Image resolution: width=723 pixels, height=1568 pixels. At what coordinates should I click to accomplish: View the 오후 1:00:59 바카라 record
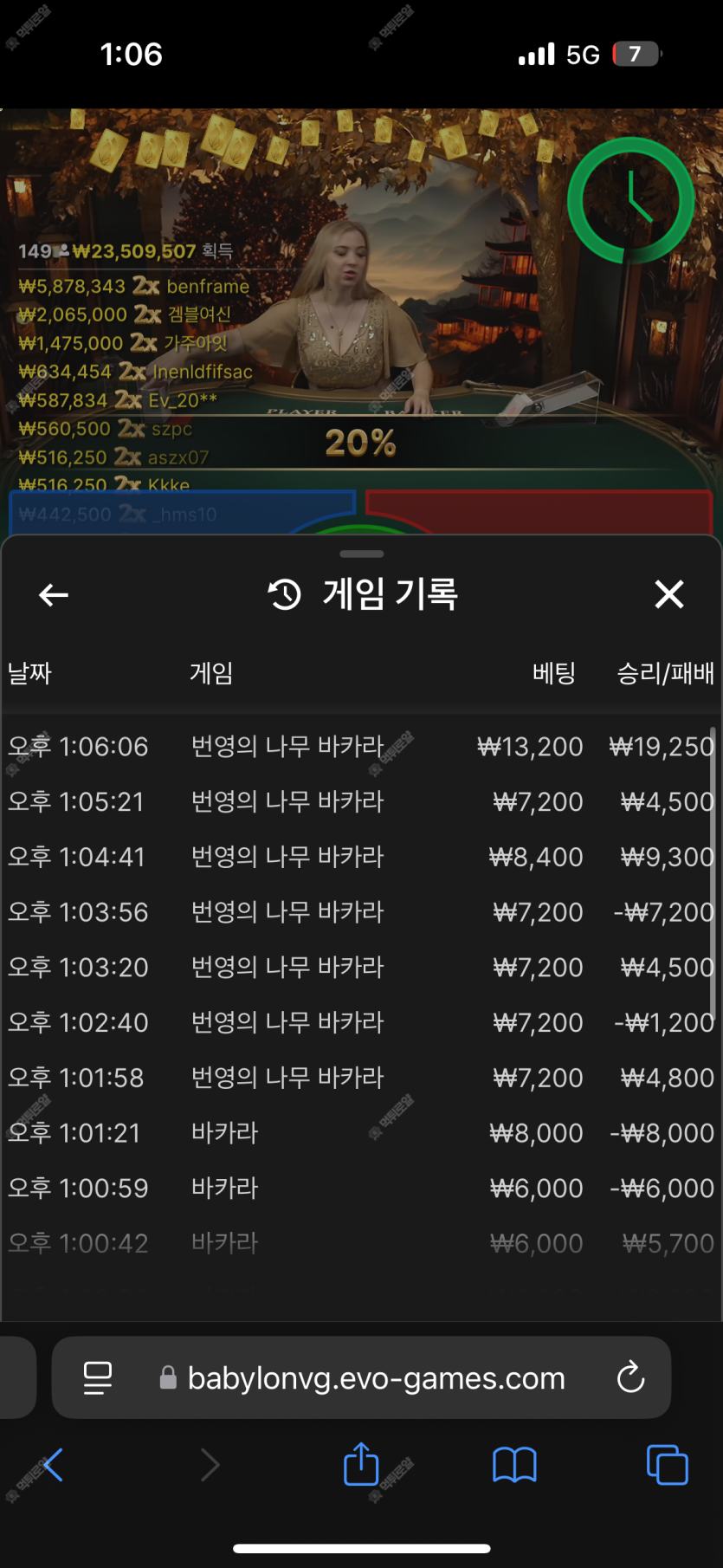click(360, 1189)
